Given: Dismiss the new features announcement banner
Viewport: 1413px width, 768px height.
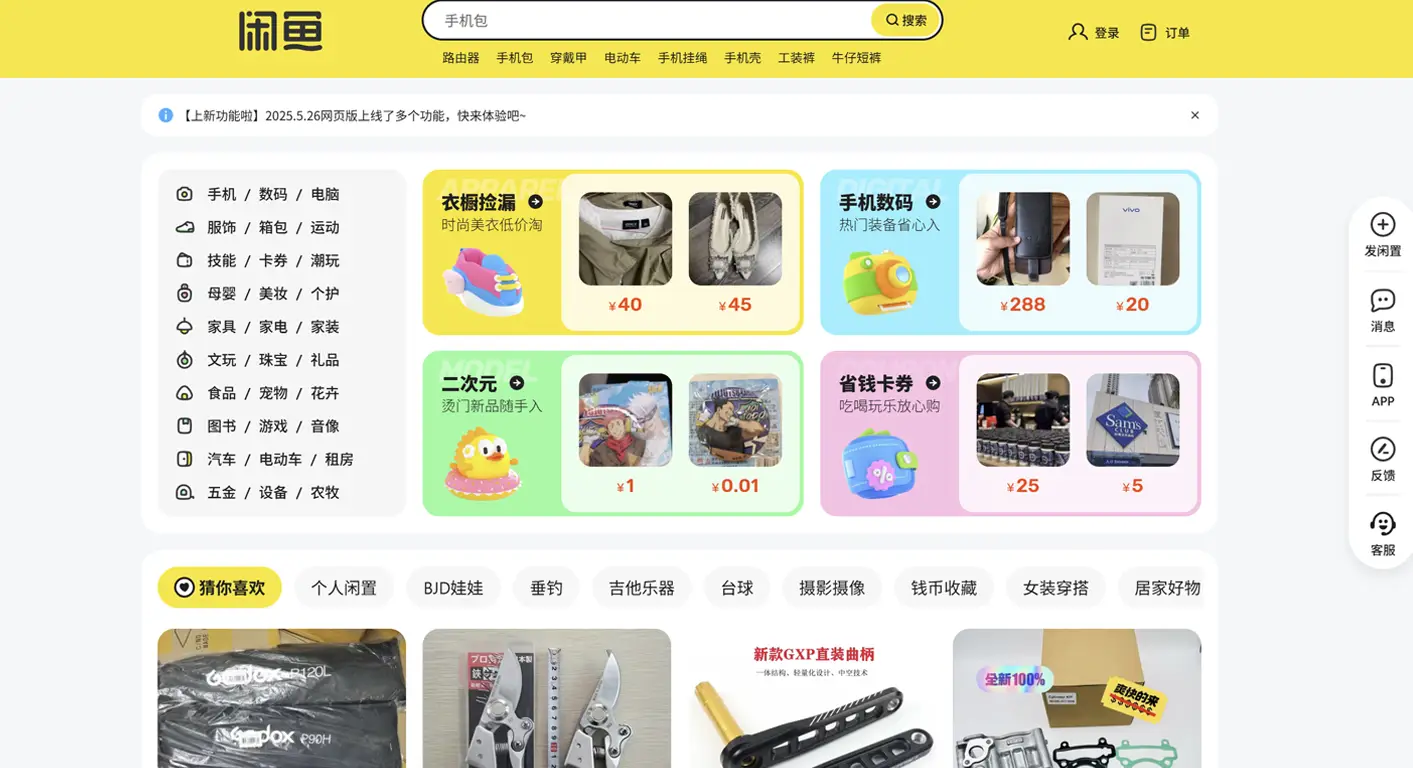Looking at the screenshot, I should pos(1194,115).
